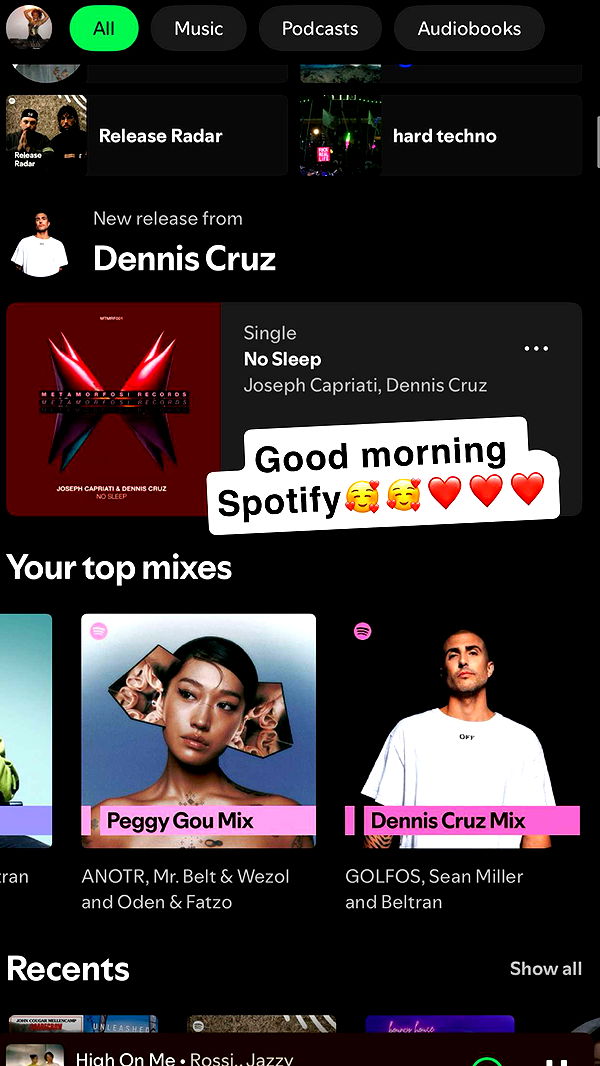Open more options for No Sleep
The width and height of the screenshot is (600, 1066).
536,349
